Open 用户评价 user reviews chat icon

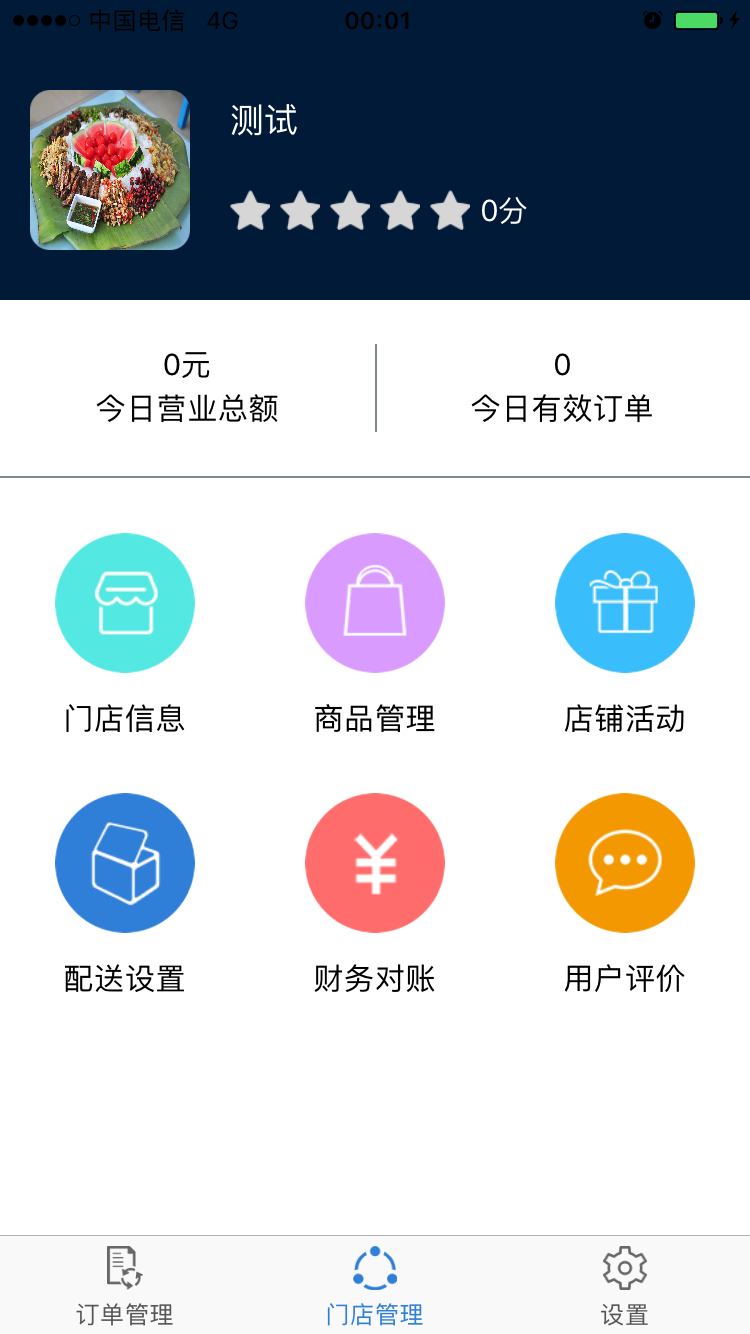pyautogui.click(x=625, y=863)
